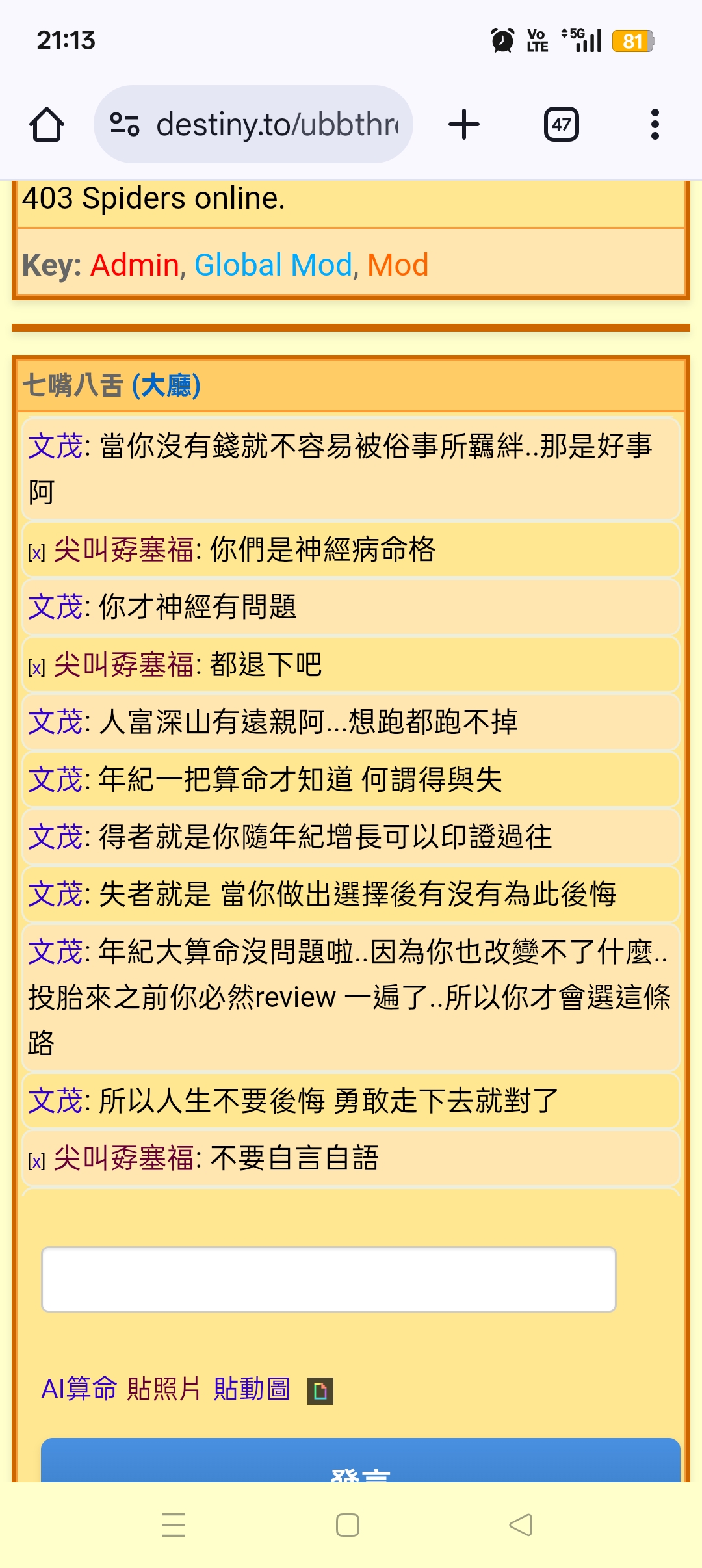This screenshot has width=702, height=1568.
Task: Open the 大廳 lobby link
Action: (x=166, y=385)
